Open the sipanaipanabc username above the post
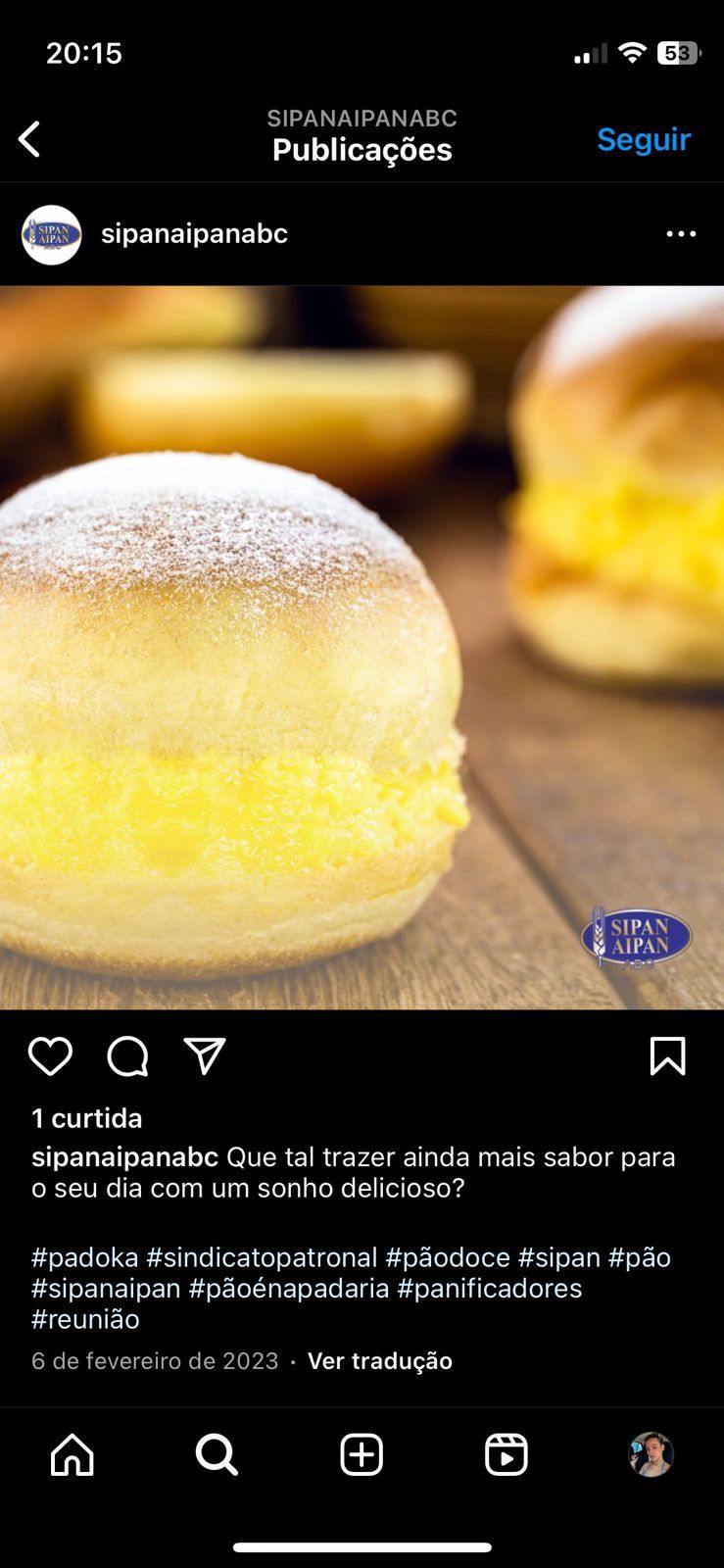 pyautogui.click(x=194, y=234)
